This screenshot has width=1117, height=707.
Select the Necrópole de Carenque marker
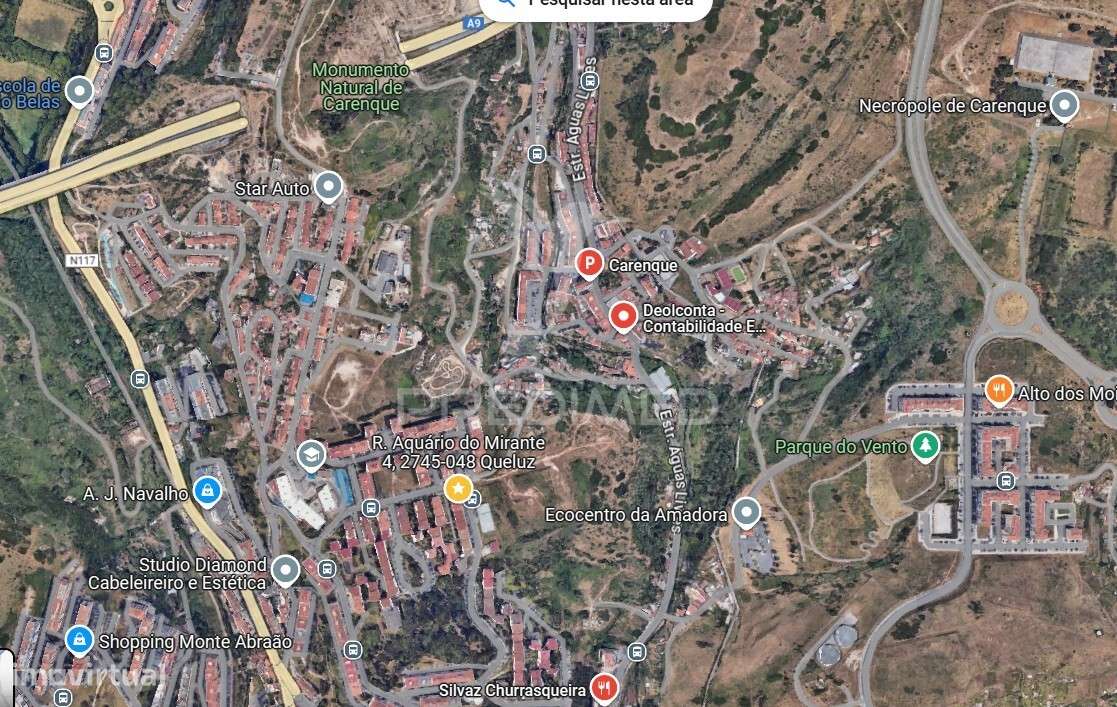[x=1064, y=105]
